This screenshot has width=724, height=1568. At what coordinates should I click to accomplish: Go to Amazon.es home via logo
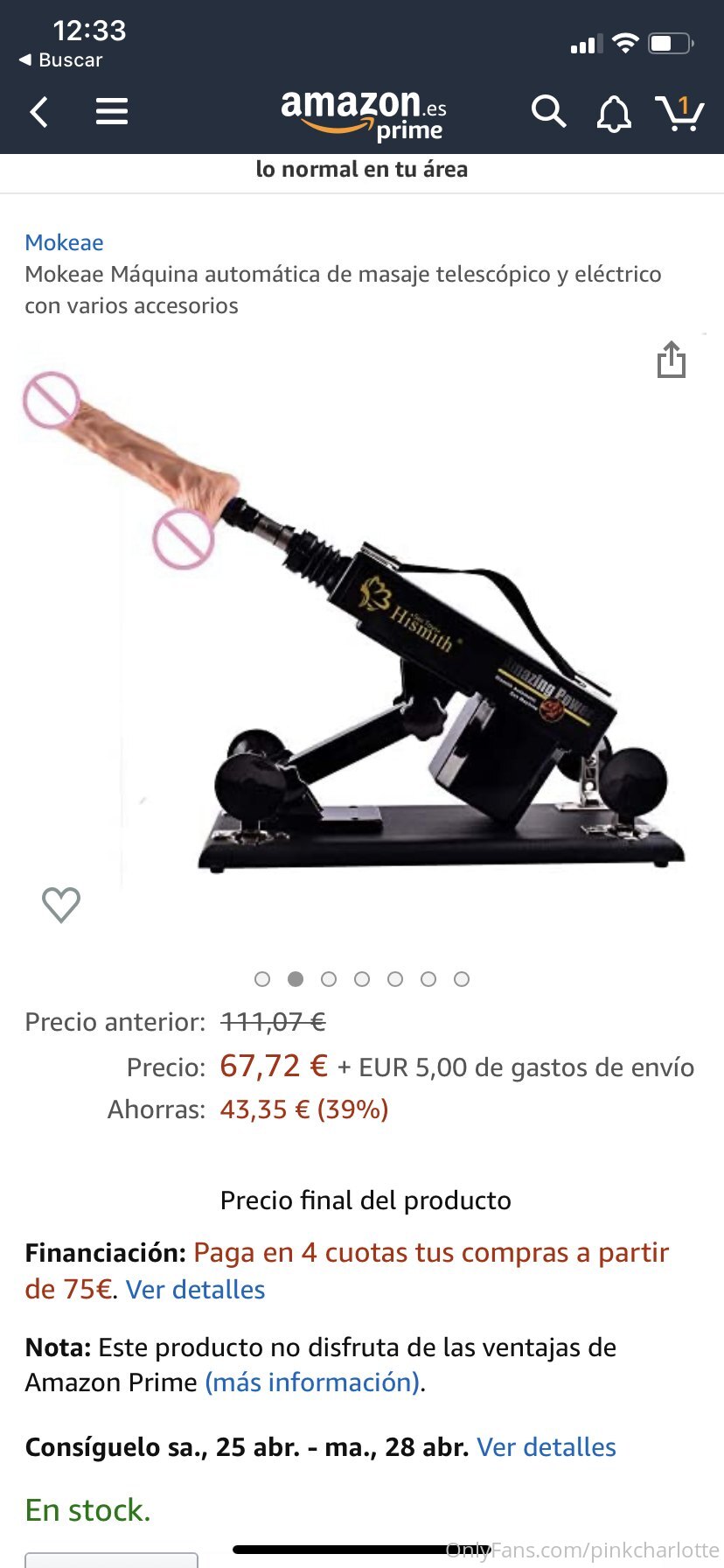point(363,114)
